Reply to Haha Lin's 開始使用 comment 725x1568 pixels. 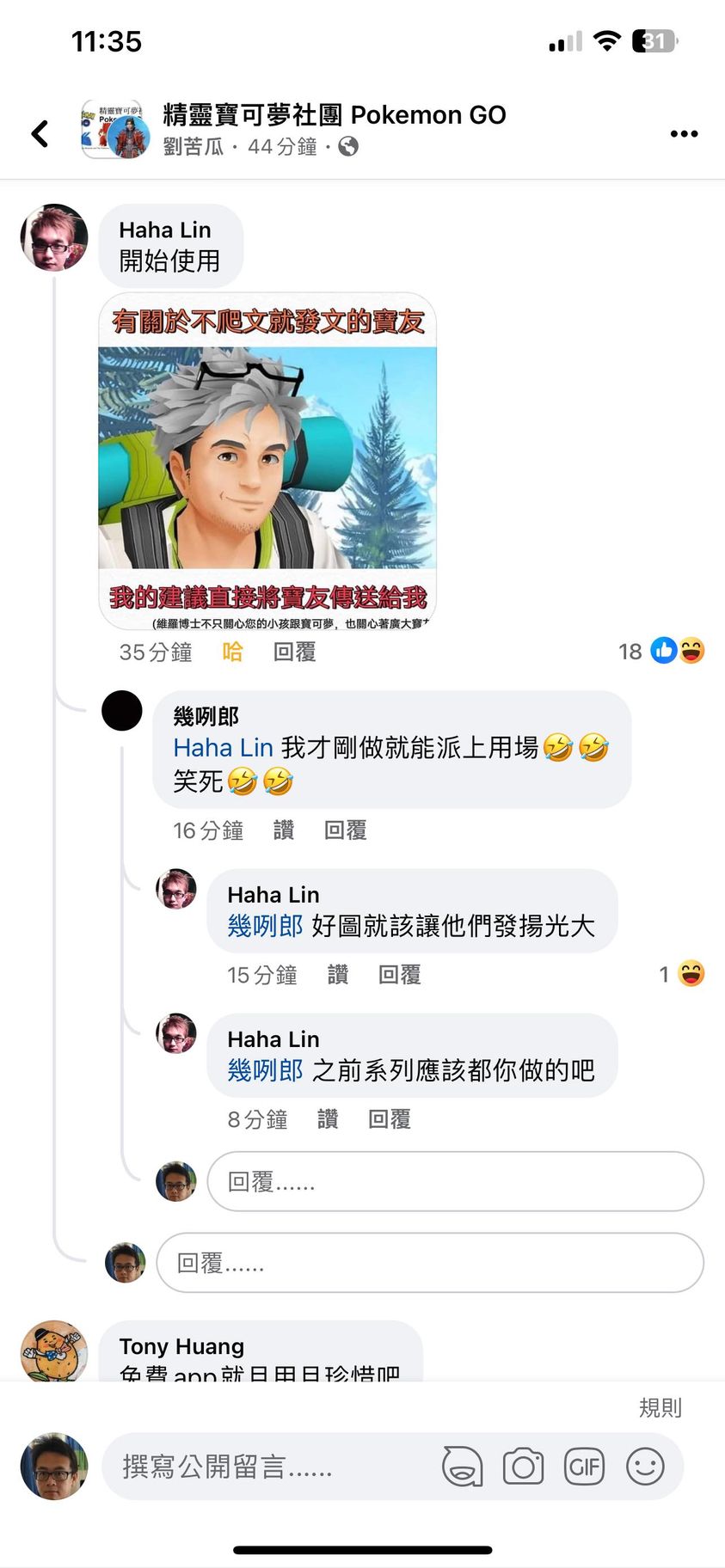point(294,652)
